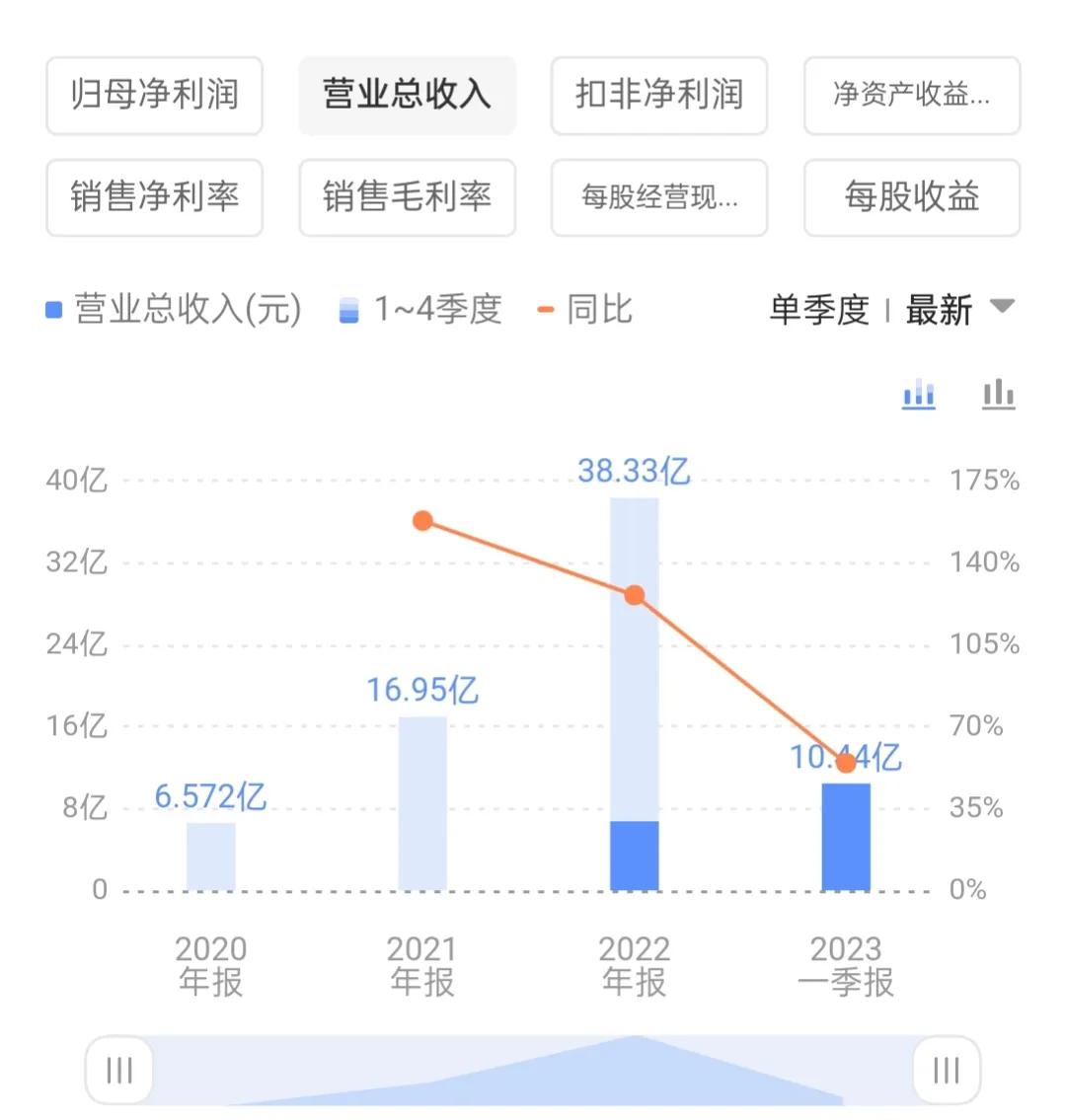Click the orange data point above 2022 年报
The image size is (1066, 1120).
(634, 594)
